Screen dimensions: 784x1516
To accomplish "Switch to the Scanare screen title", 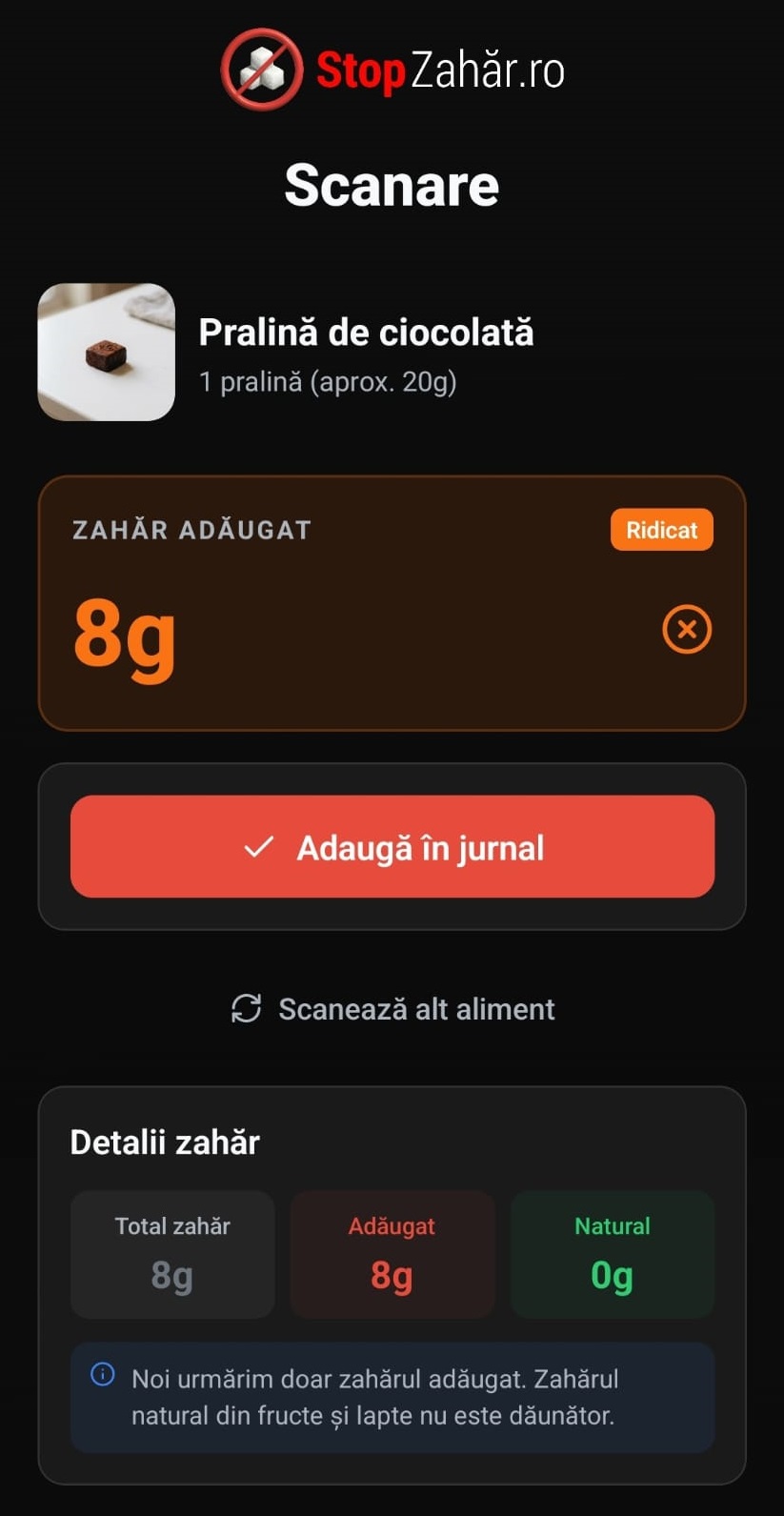I will (x=392, y=185).
